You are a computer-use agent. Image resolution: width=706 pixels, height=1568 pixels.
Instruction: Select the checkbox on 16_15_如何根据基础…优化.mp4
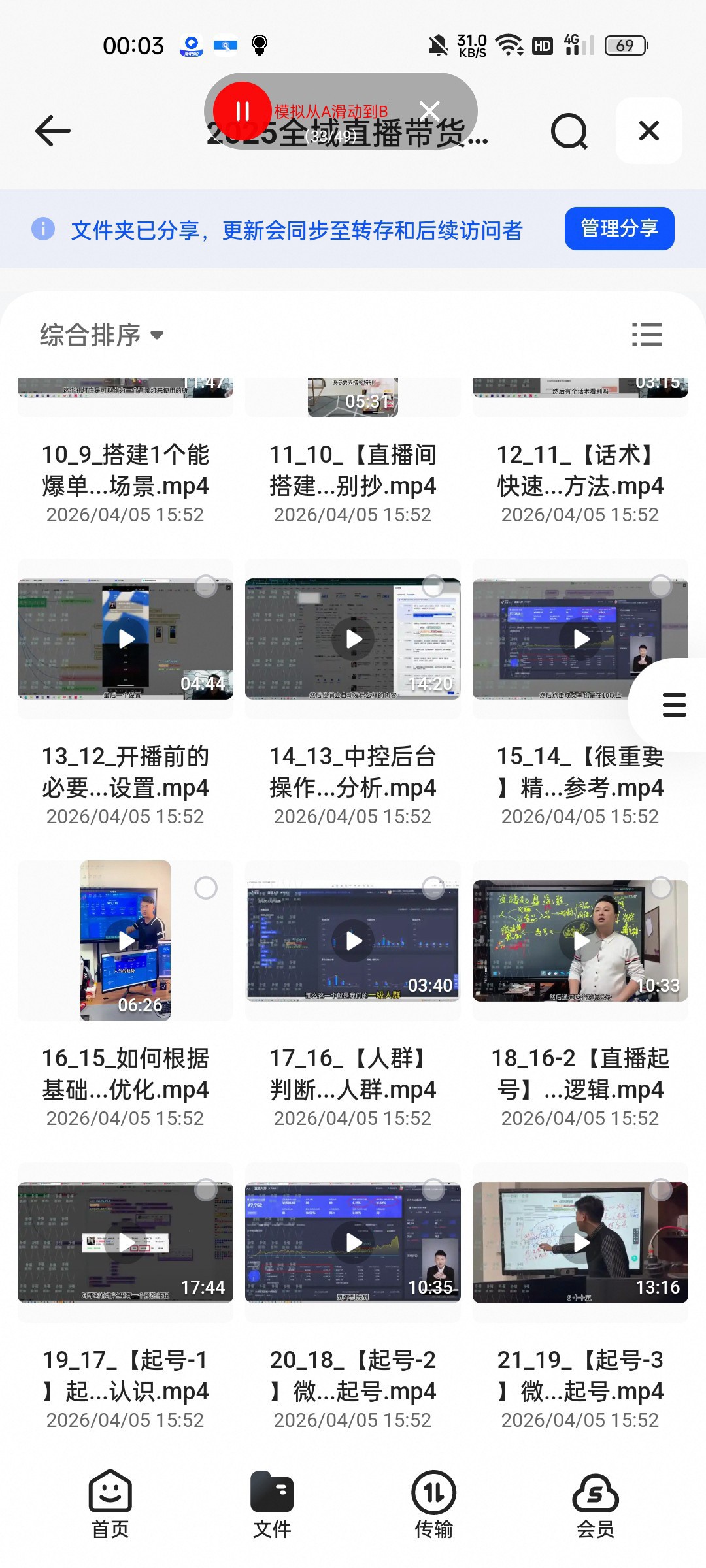(206, 888)
